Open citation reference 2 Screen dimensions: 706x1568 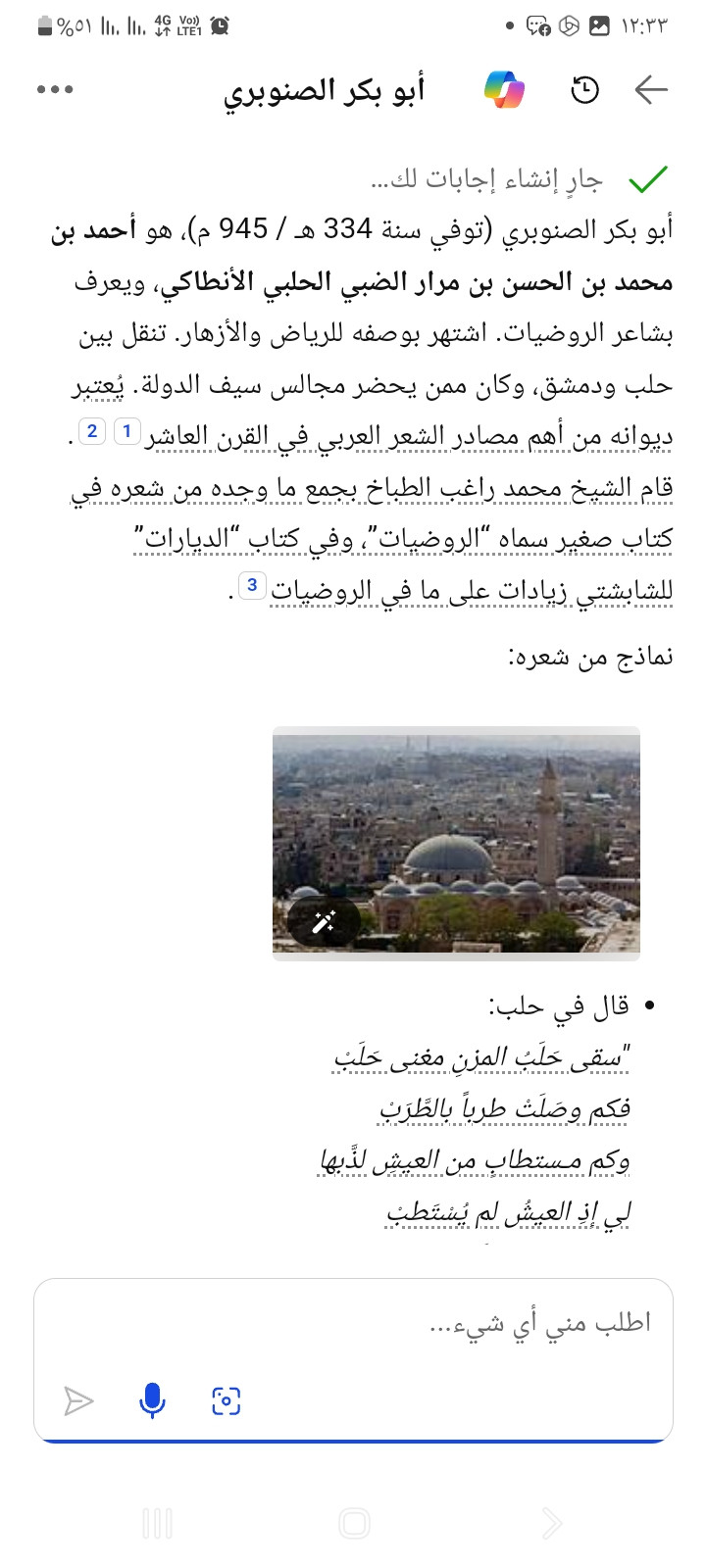click(92, 431)
